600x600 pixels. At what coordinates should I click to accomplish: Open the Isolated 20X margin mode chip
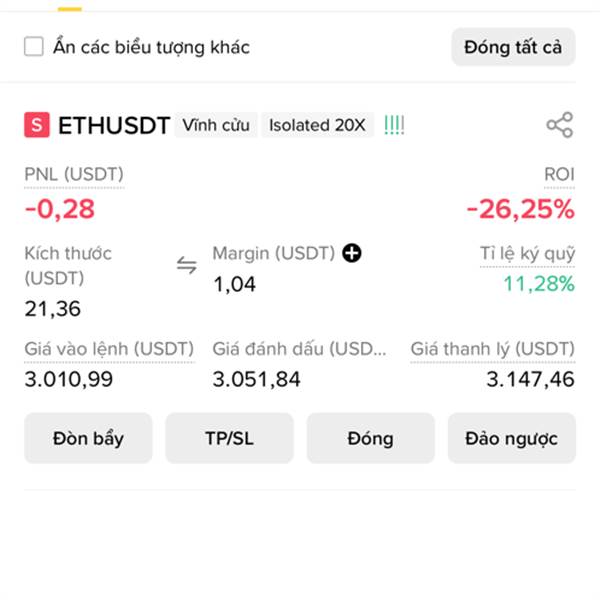coord(318,126)
